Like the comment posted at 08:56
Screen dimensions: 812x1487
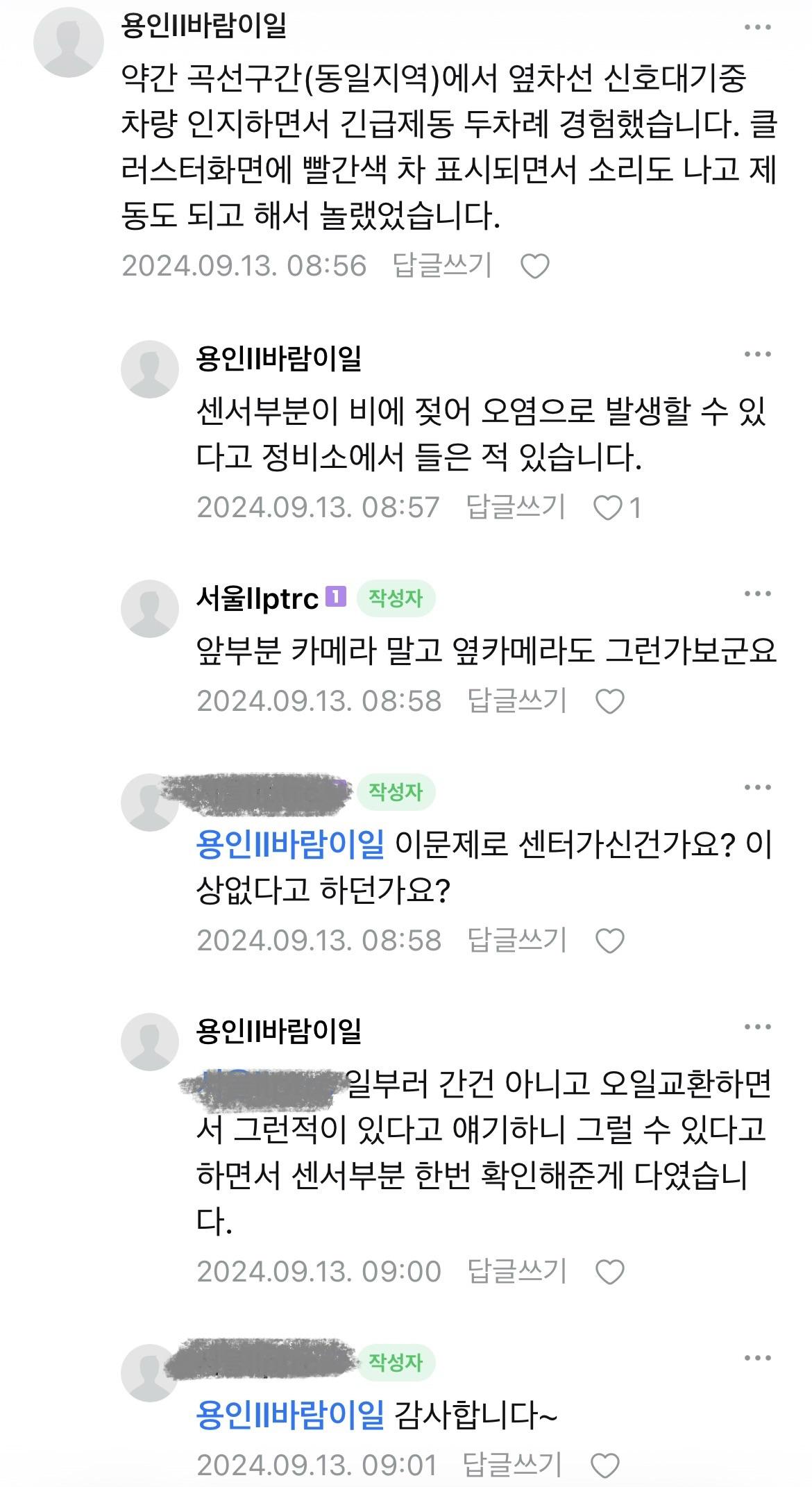tap(535, 267)
